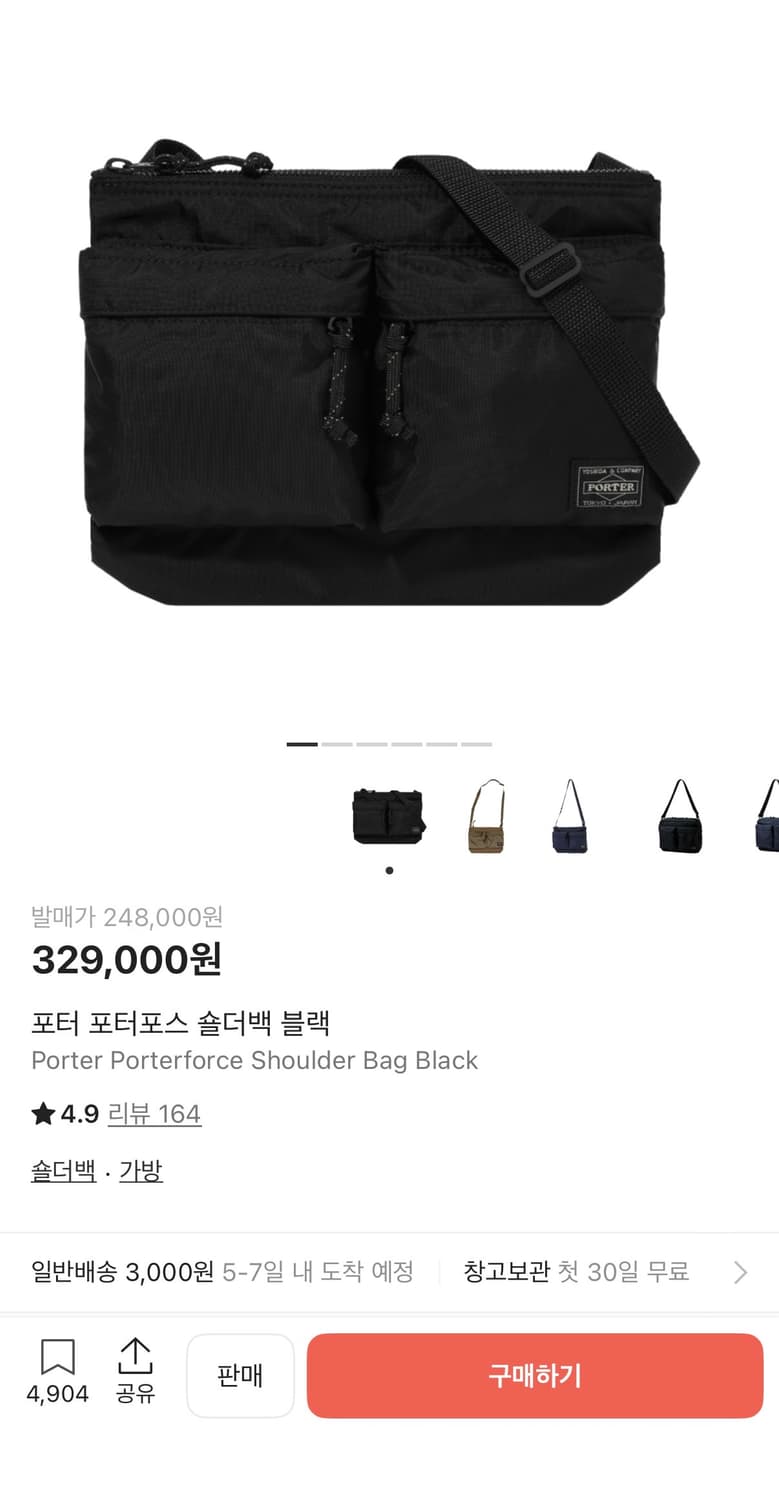Open the shipping details via the right chevron
This screenshot has width=779, height=1500.
[x=741, y=1272]
